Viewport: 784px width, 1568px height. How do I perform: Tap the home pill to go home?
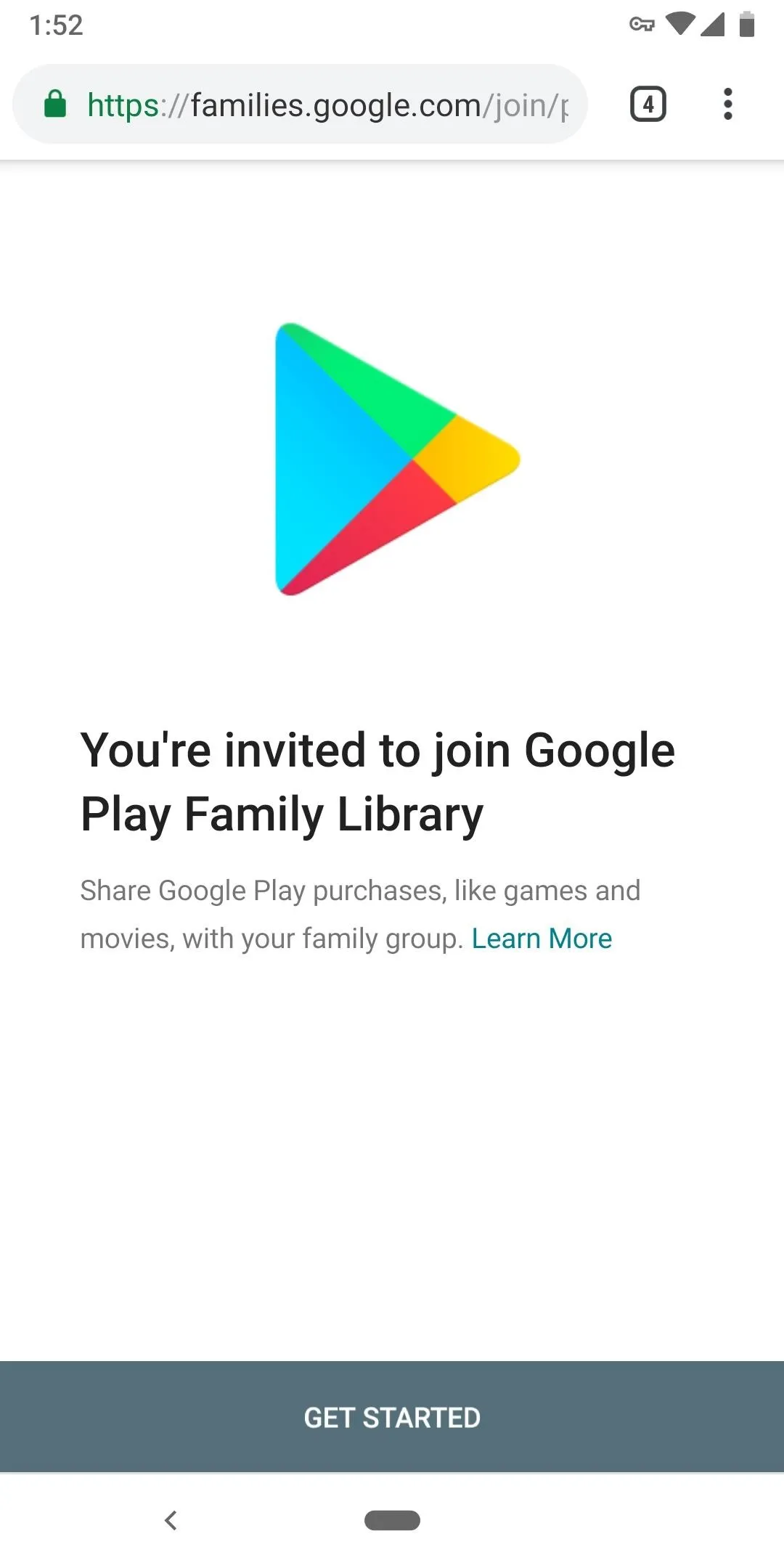click(392, 1520)
